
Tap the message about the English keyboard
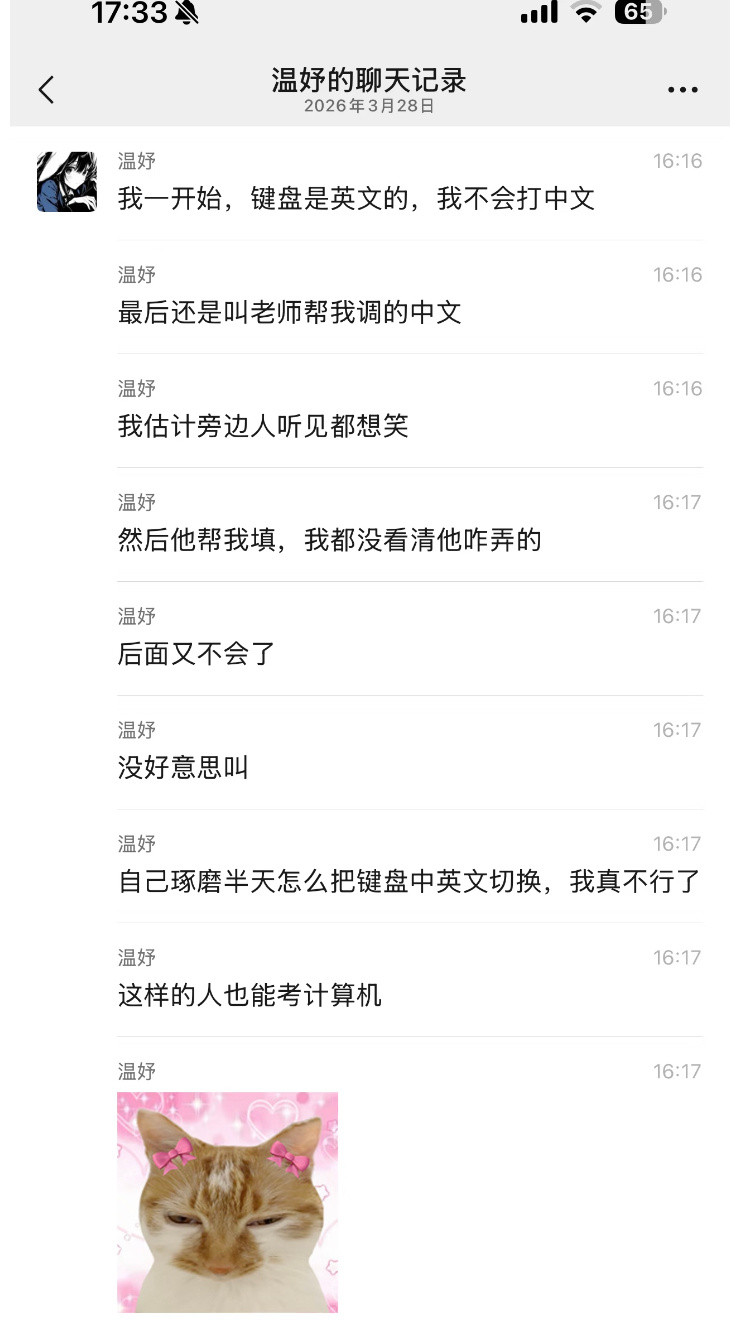tap(353, 199)
